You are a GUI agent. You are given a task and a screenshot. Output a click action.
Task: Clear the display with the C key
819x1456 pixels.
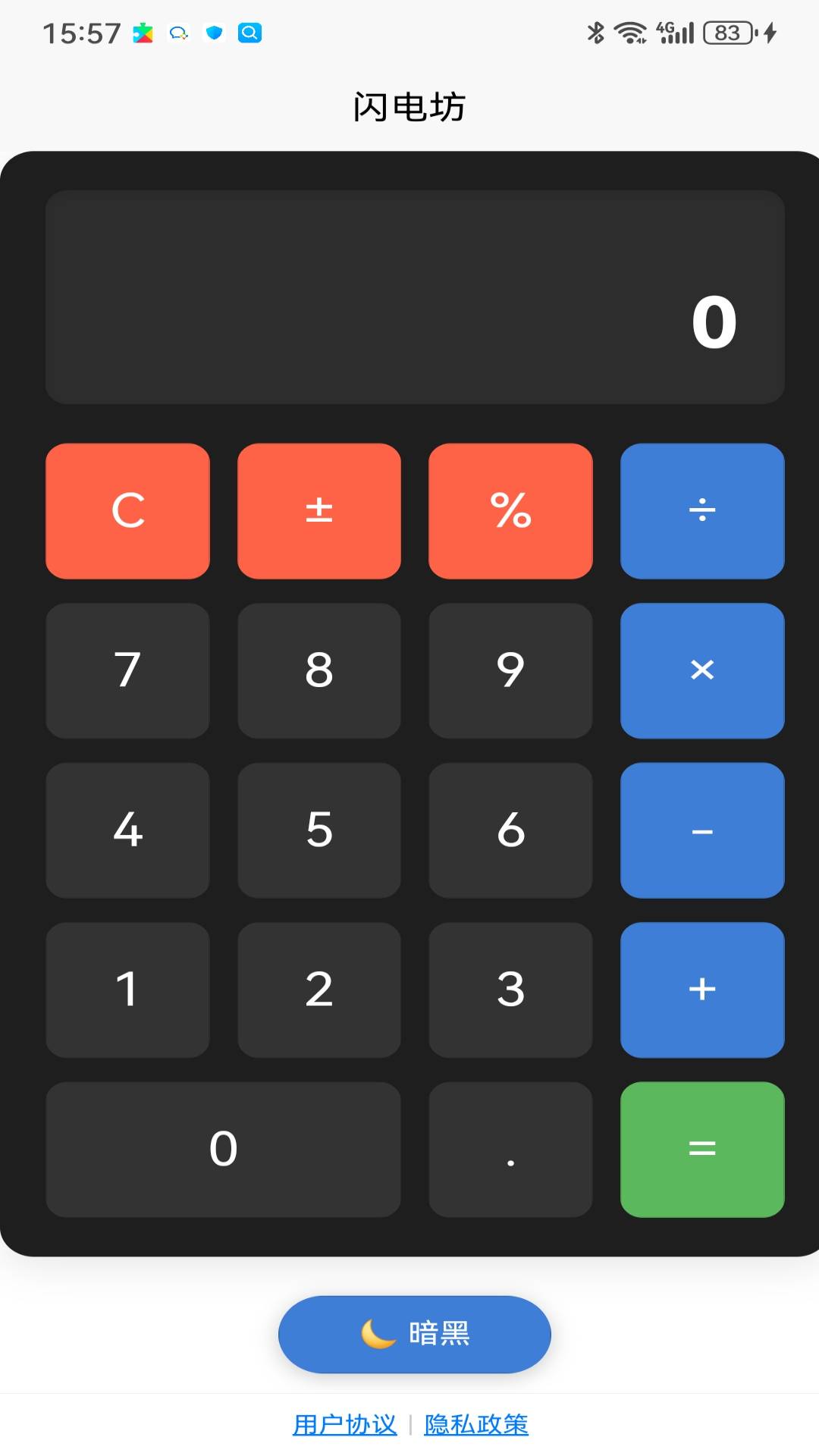coord(127,511)
